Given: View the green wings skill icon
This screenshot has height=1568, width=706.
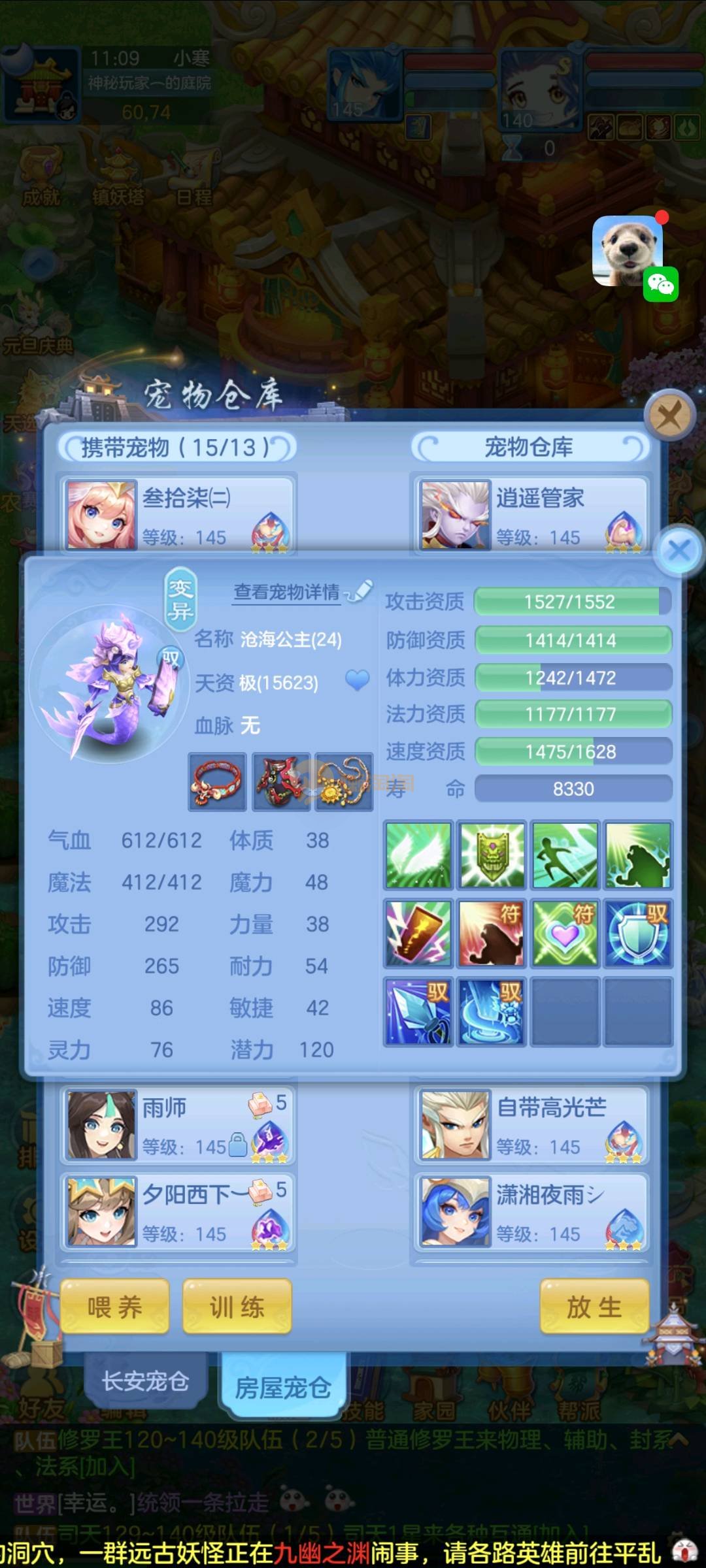Looking at the screenshot, I should (418, 855).
